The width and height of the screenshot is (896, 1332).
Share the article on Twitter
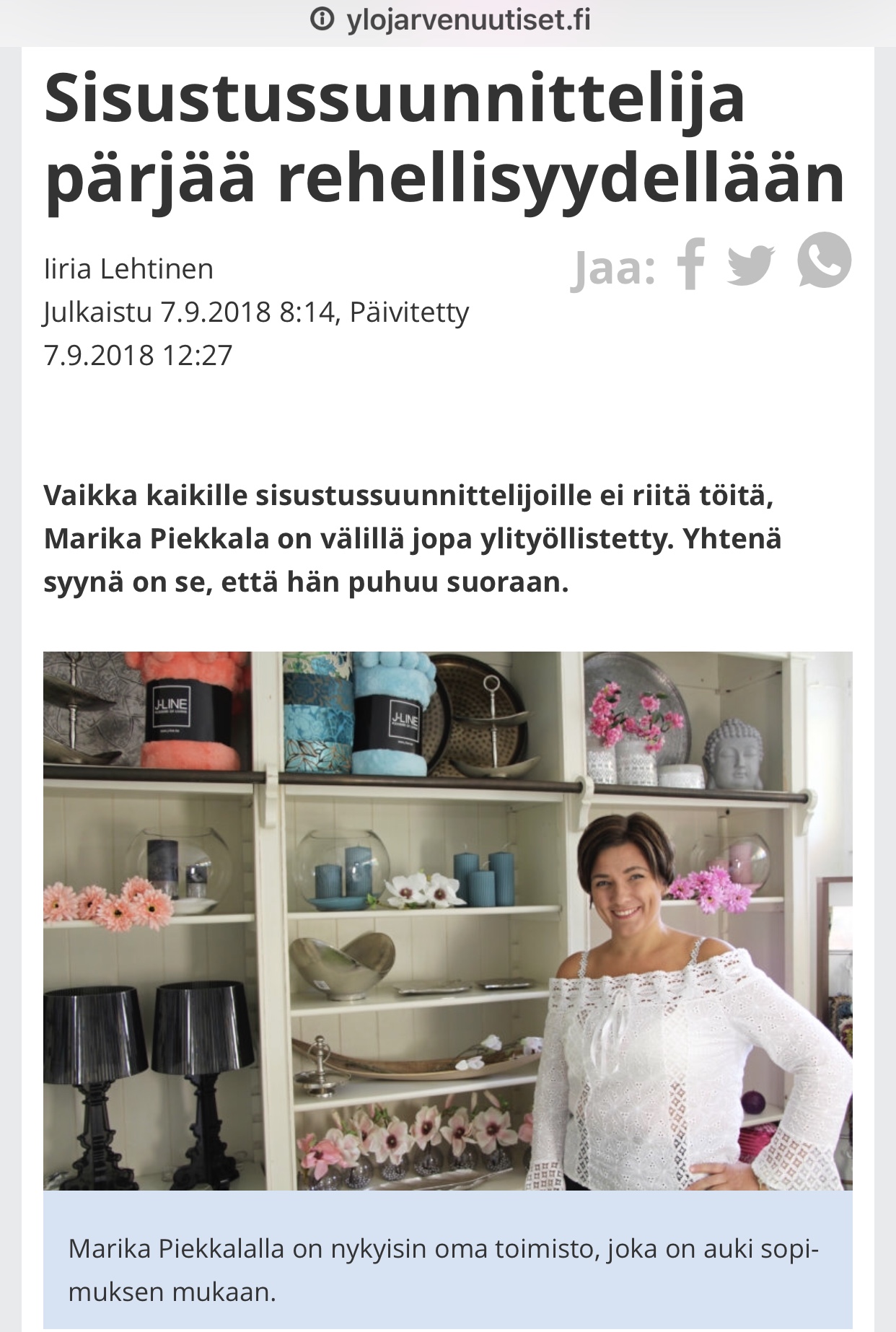tap(750, 264)
